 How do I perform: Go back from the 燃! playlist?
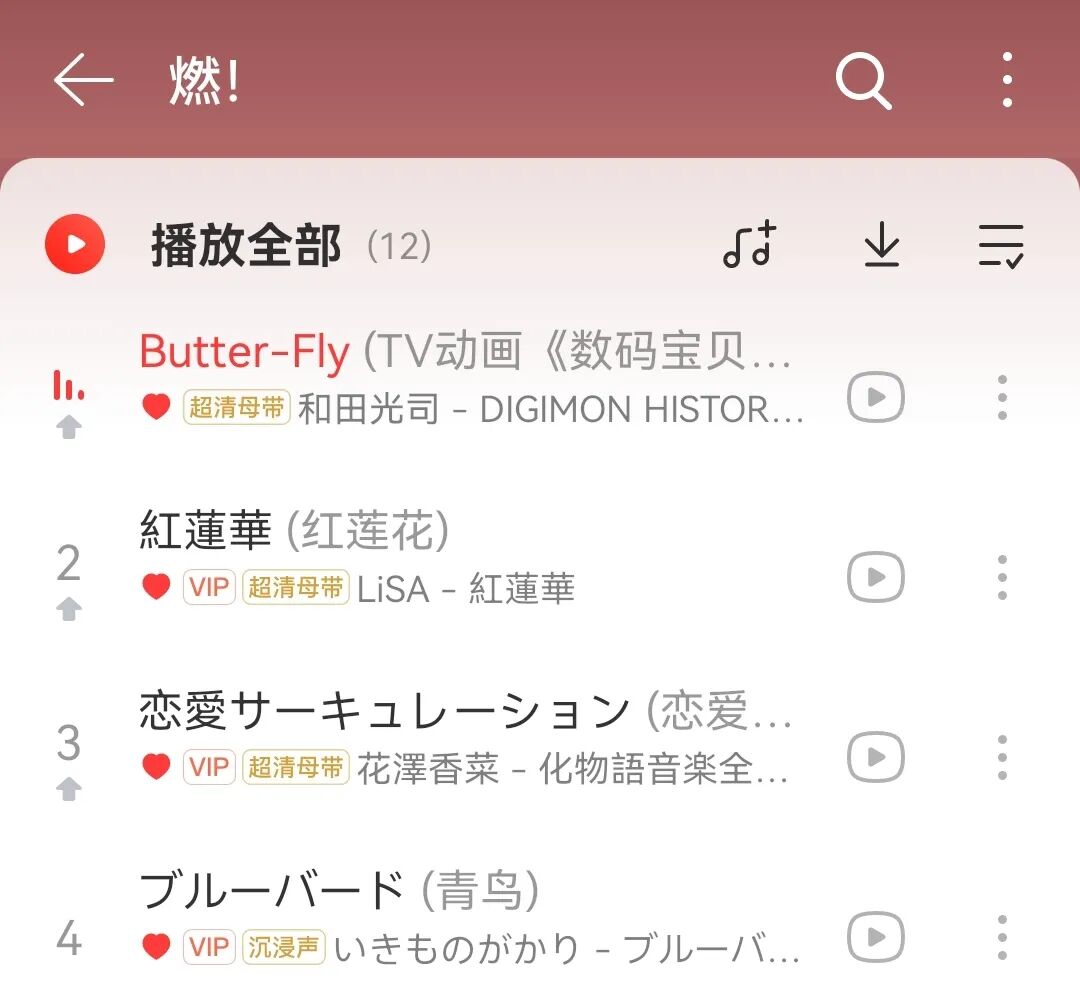(83, 80)
